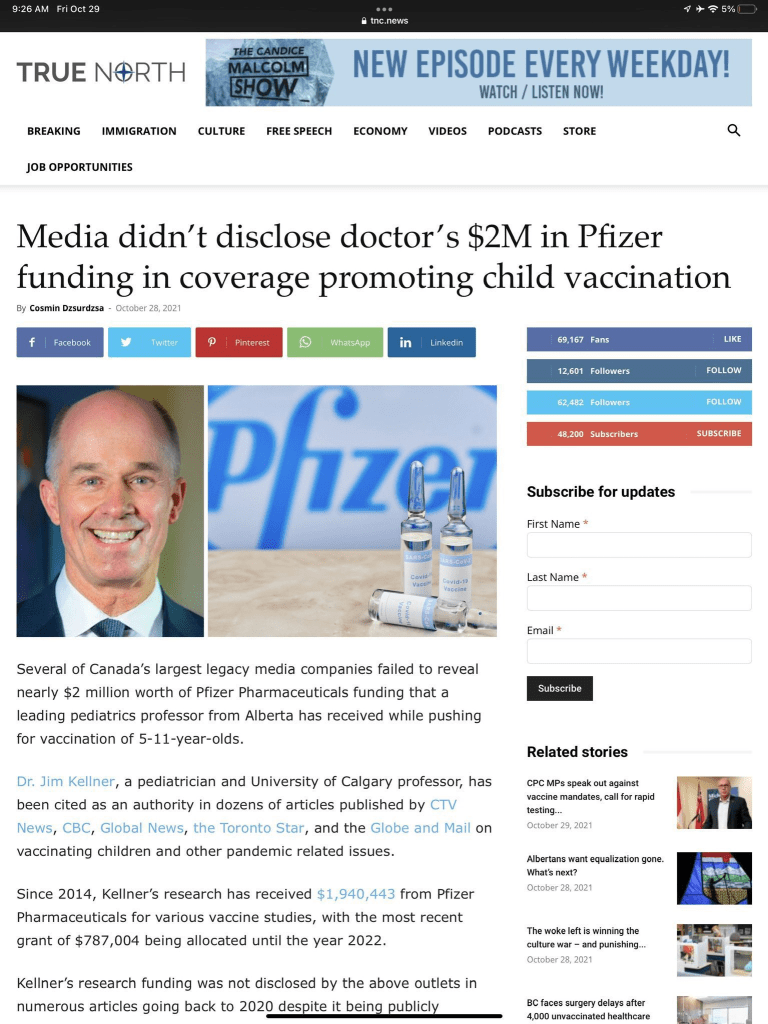Share the article on Twitter
Viewport: 768px width, 1024px height.
click(150, 342)
